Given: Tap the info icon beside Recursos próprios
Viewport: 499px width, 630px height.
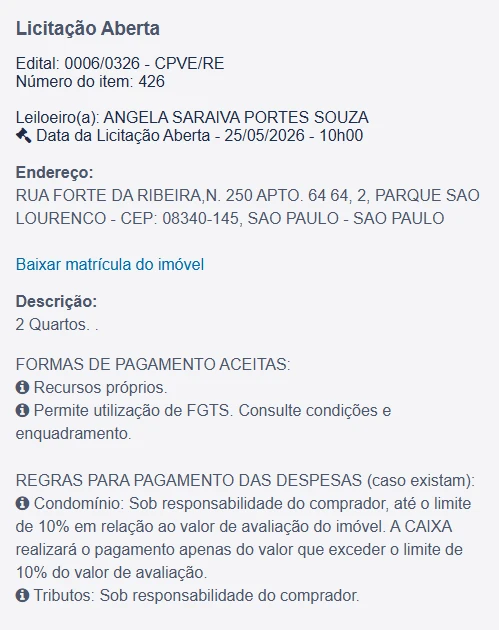Looking at the screenshot, I should (x=22, y=387).
